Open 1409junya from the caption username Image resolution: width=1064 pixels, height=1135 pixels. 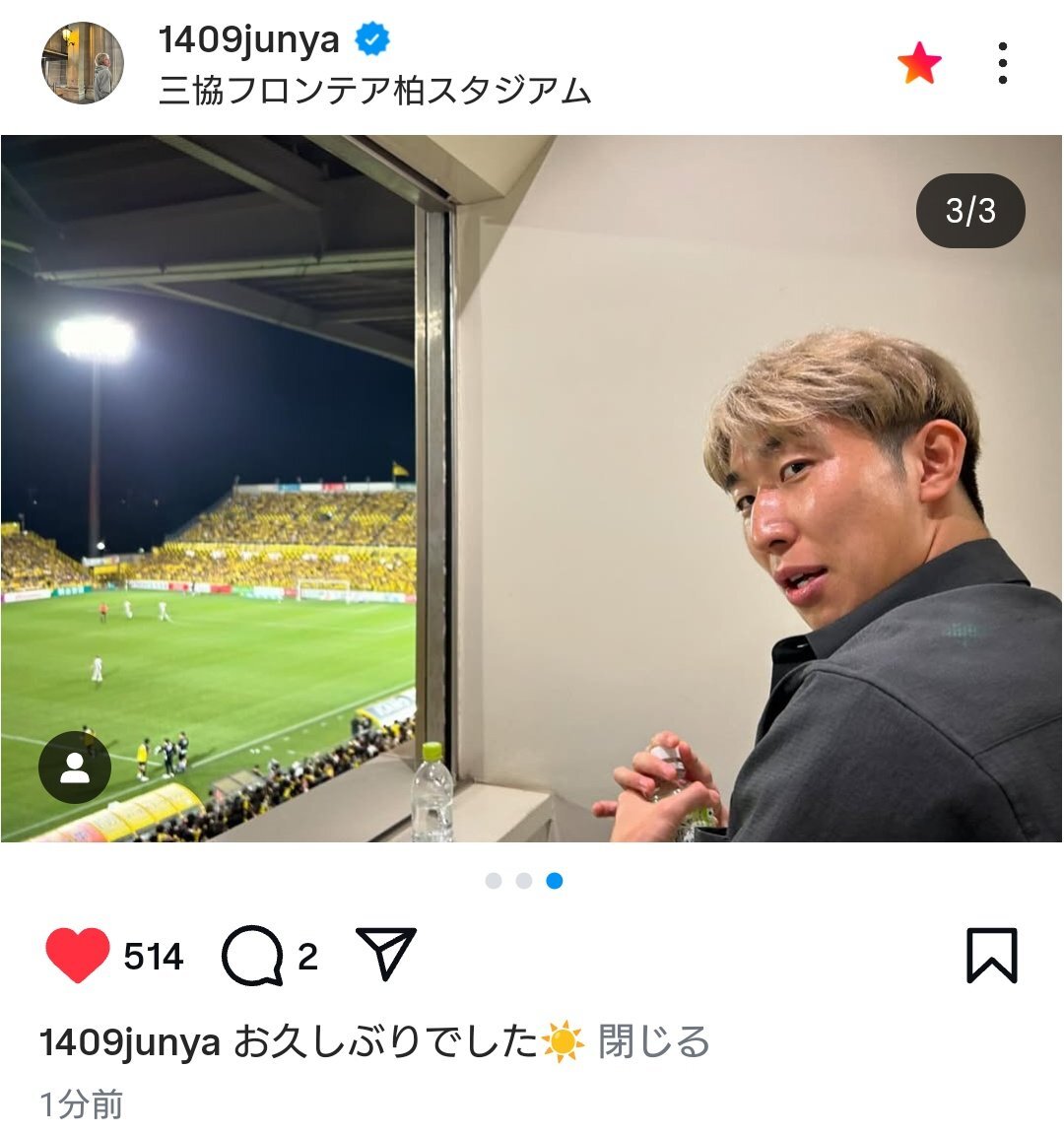coord(130,1042)
